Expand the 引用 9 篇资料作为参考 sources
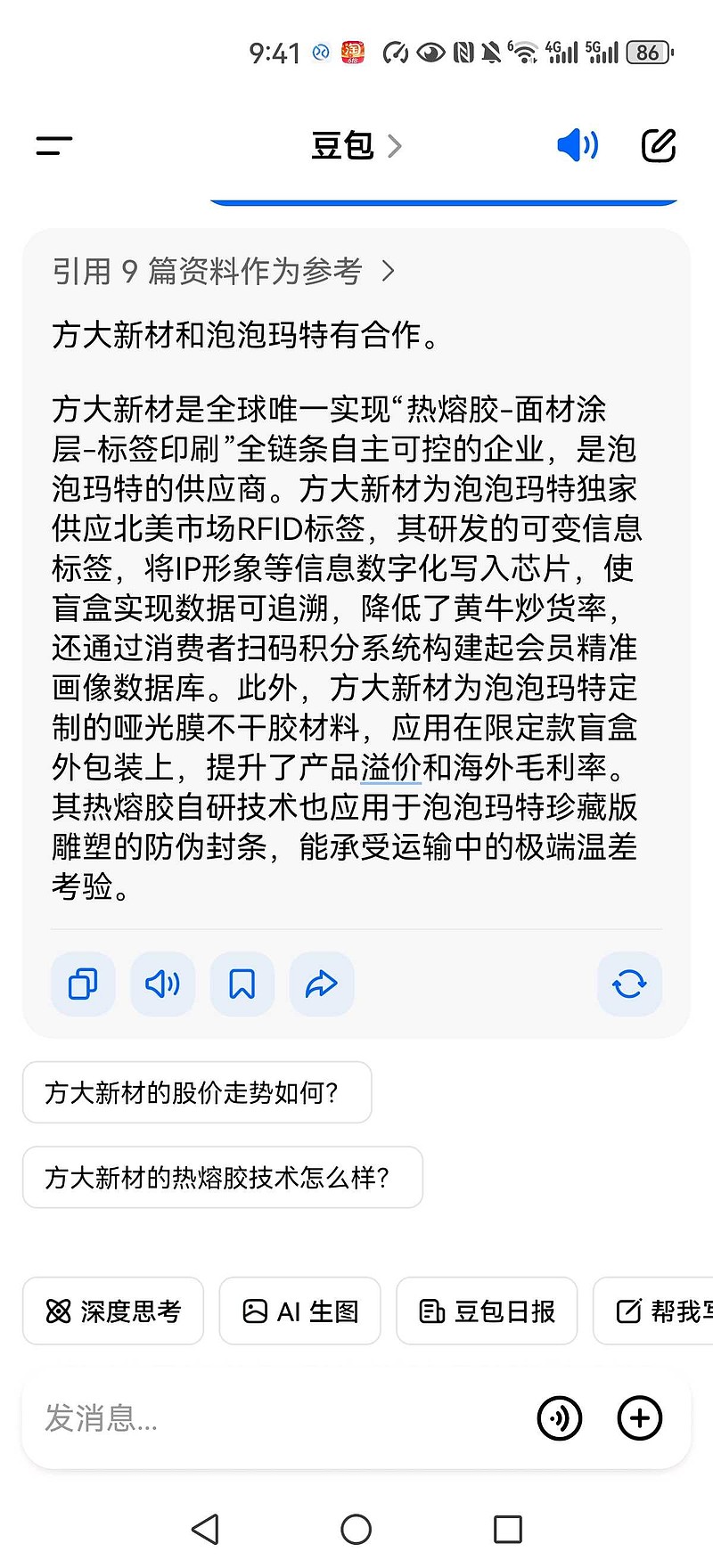The height and width of the screenshot is (1568, 713). click(x=224, y=271)
